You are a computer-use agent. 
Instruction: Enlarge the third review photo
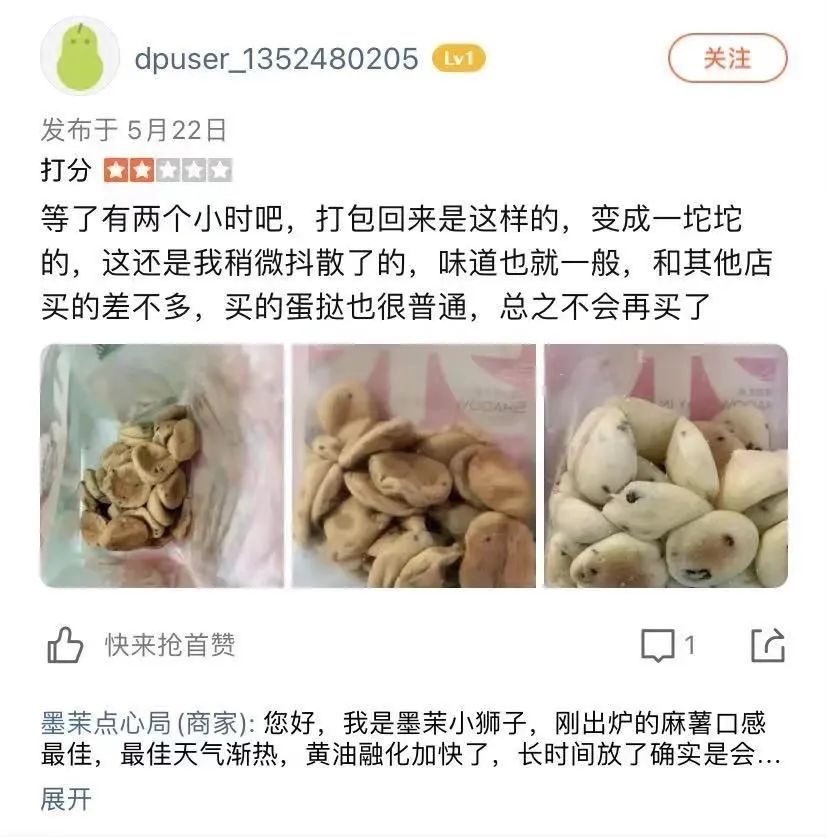pyautogui.click(x=666, y=466)
